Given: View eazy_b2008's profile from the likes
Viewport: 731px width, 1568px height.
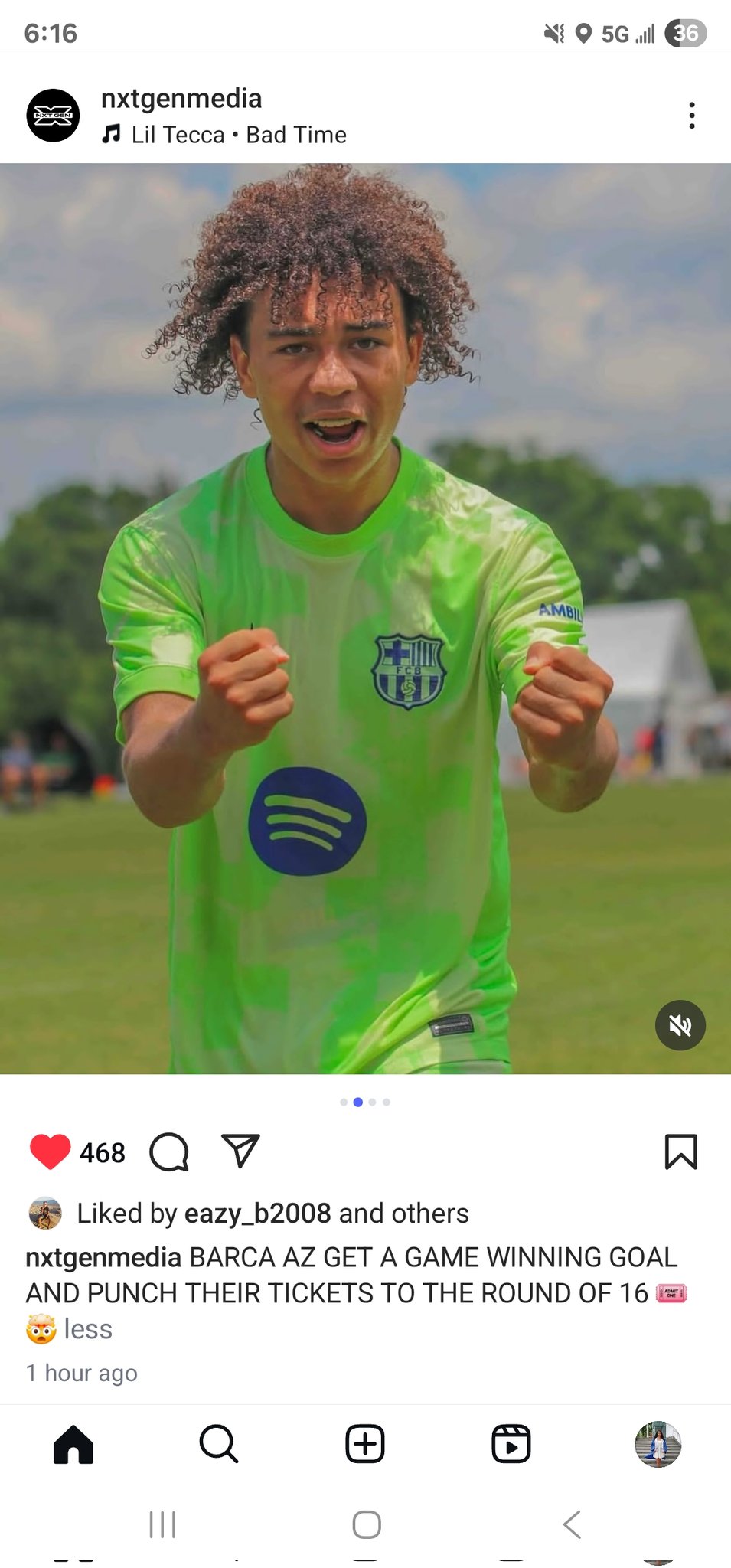Looking at the screenshot, I should click(257, 1214).
